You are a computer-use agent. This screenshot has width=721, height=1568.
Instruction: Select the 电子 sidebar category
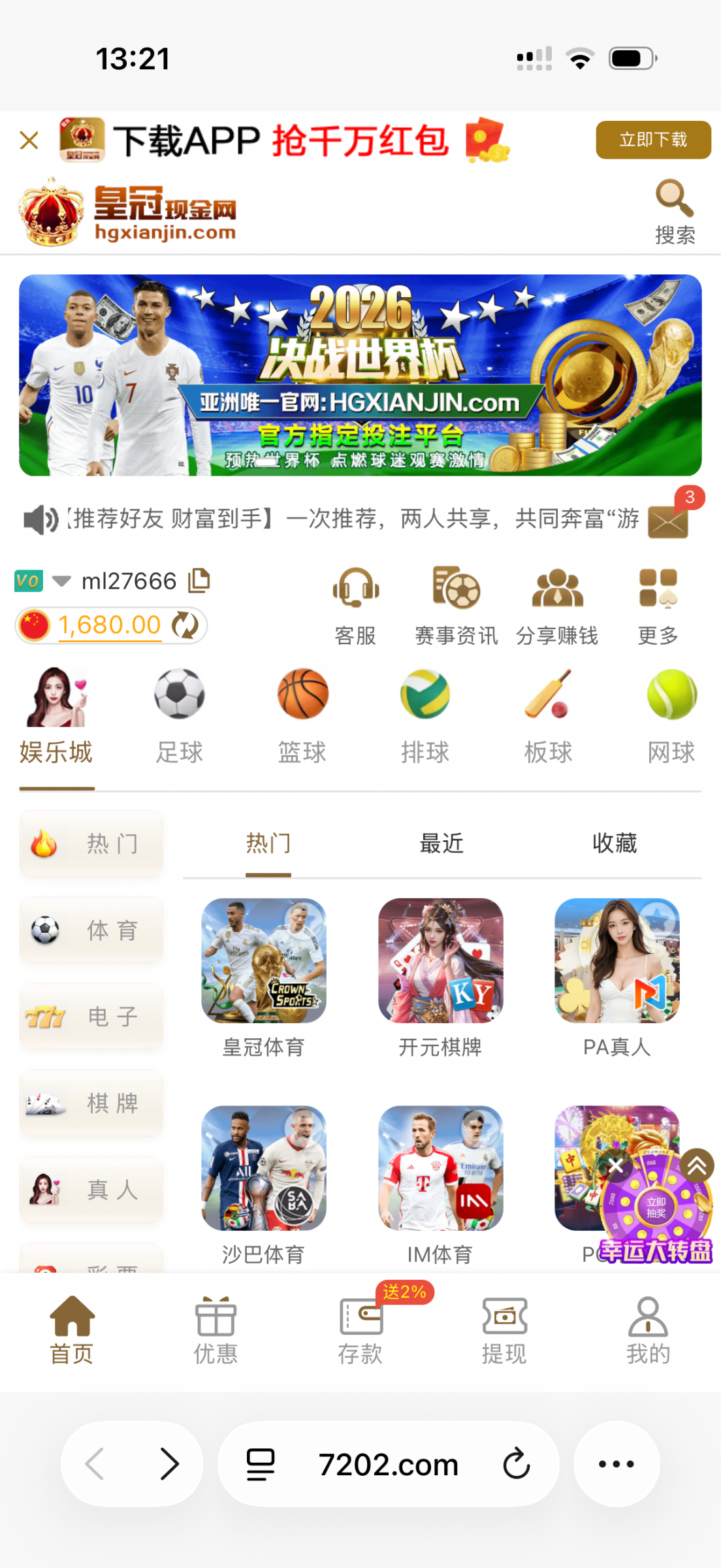pyautogui.click(x=91, y=1017)
